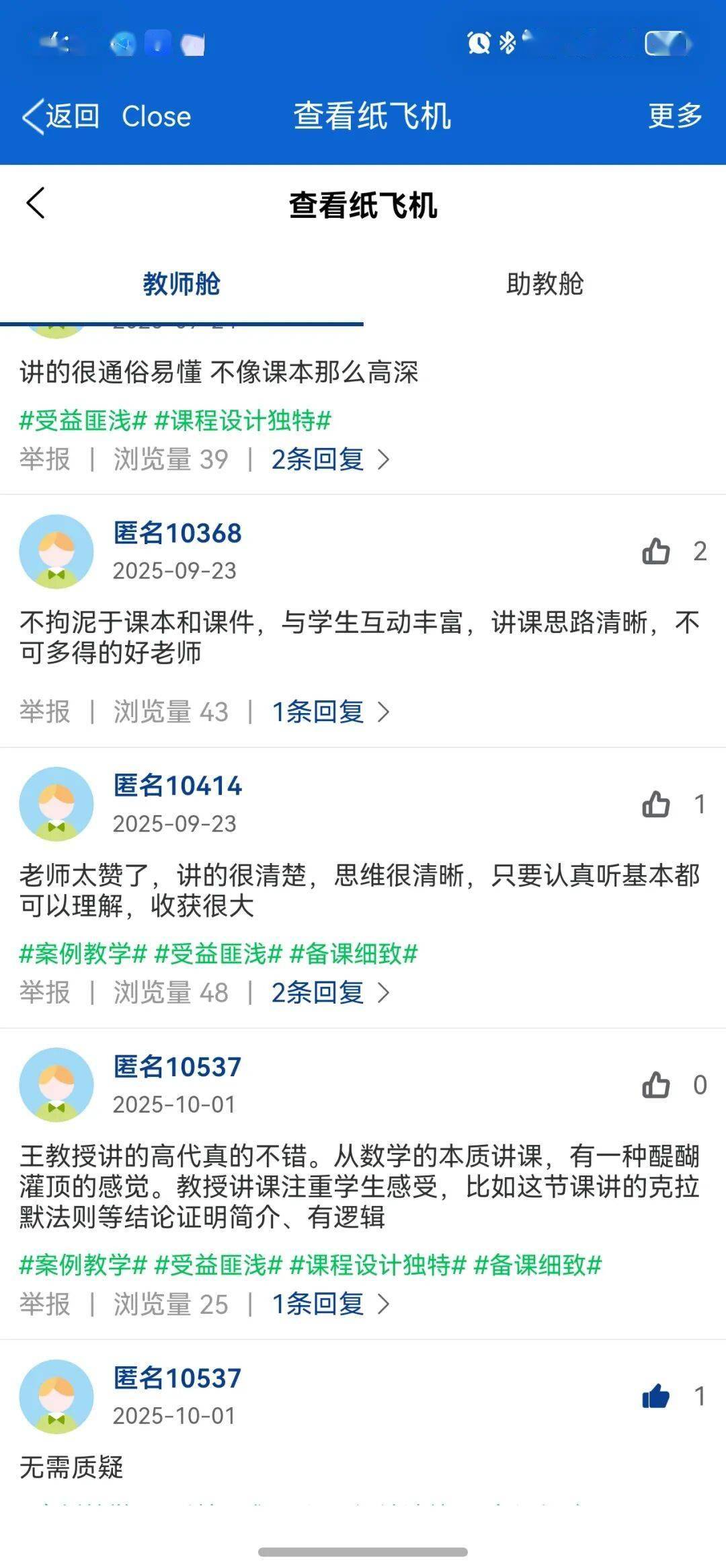
Task: Like the 王教授讲的高代 comment
Action: point(656,1084)
